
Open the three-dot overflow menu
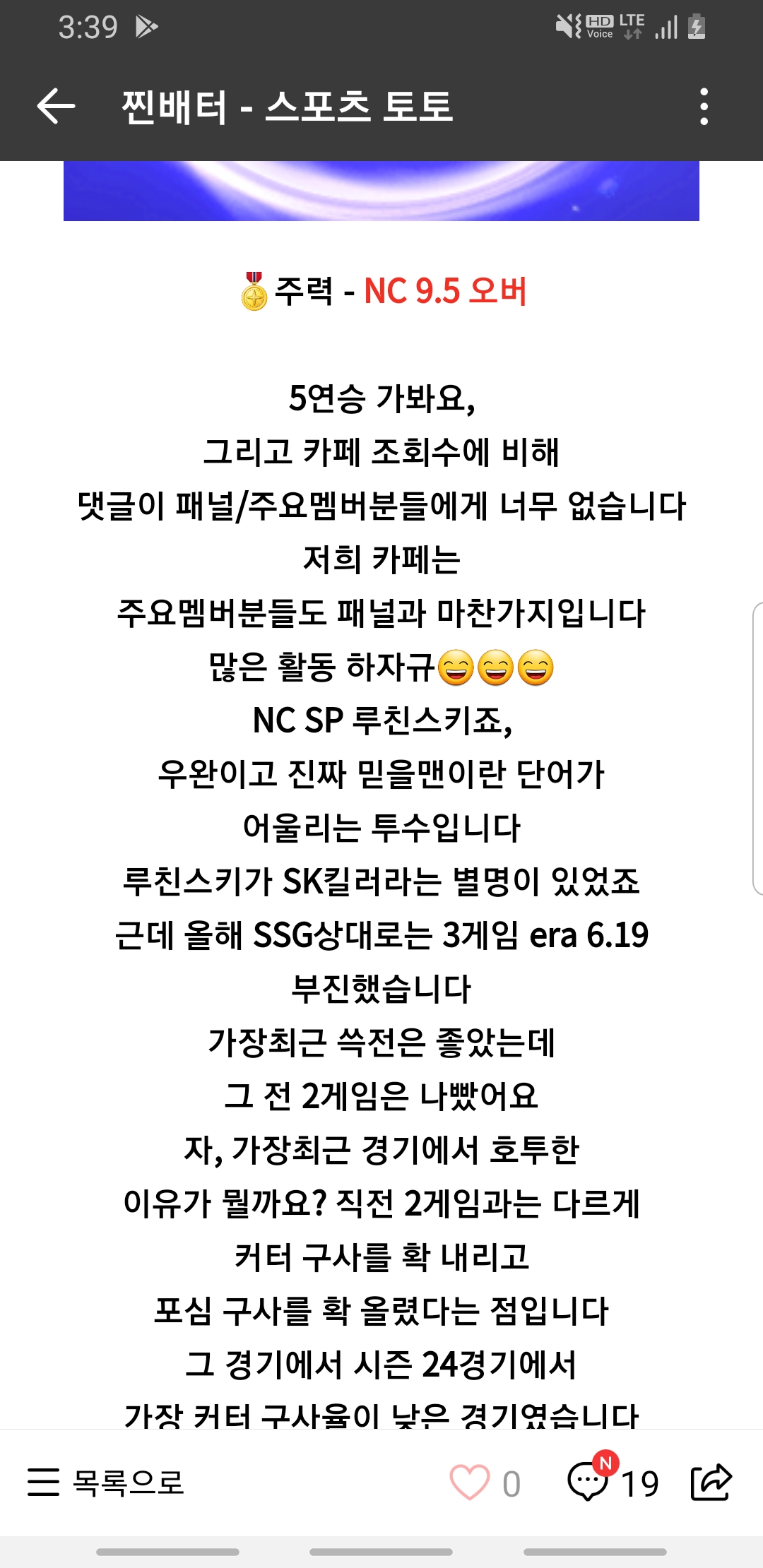coord(703,107)
